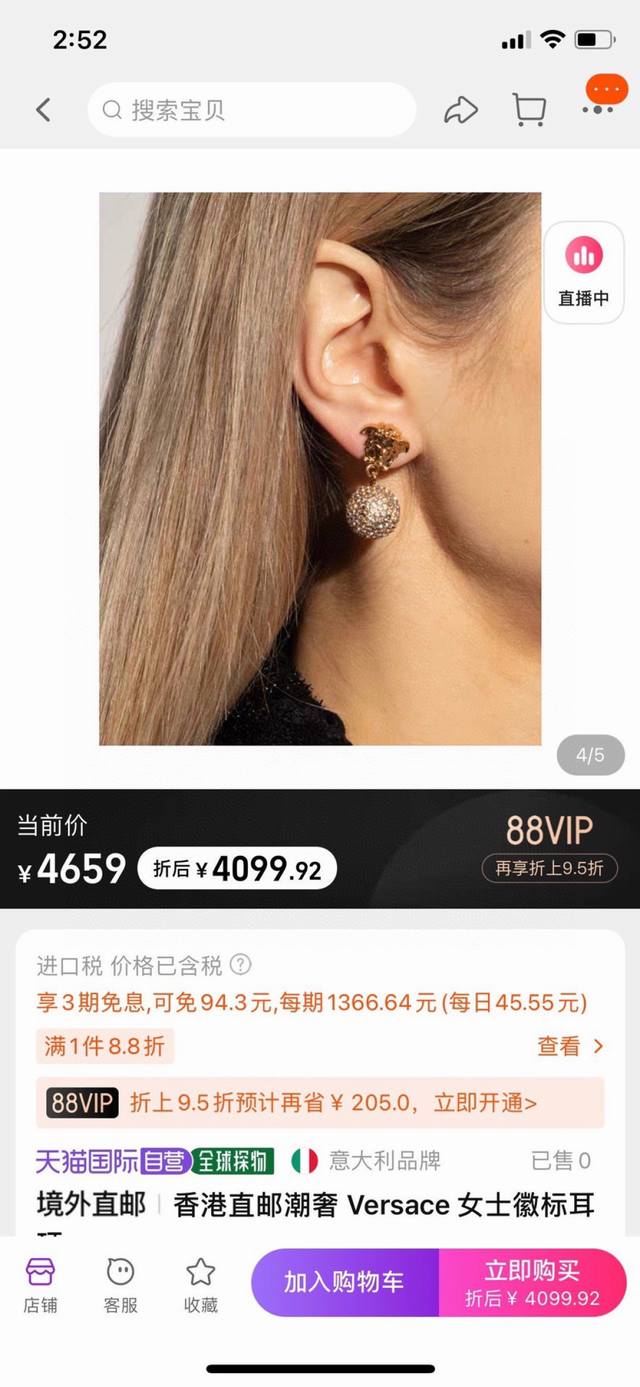Visit the 店铺 store page
Image resolution: width=640 pixels, height=1387 pixels.
pyautogui.click(x=41, y=1284)
